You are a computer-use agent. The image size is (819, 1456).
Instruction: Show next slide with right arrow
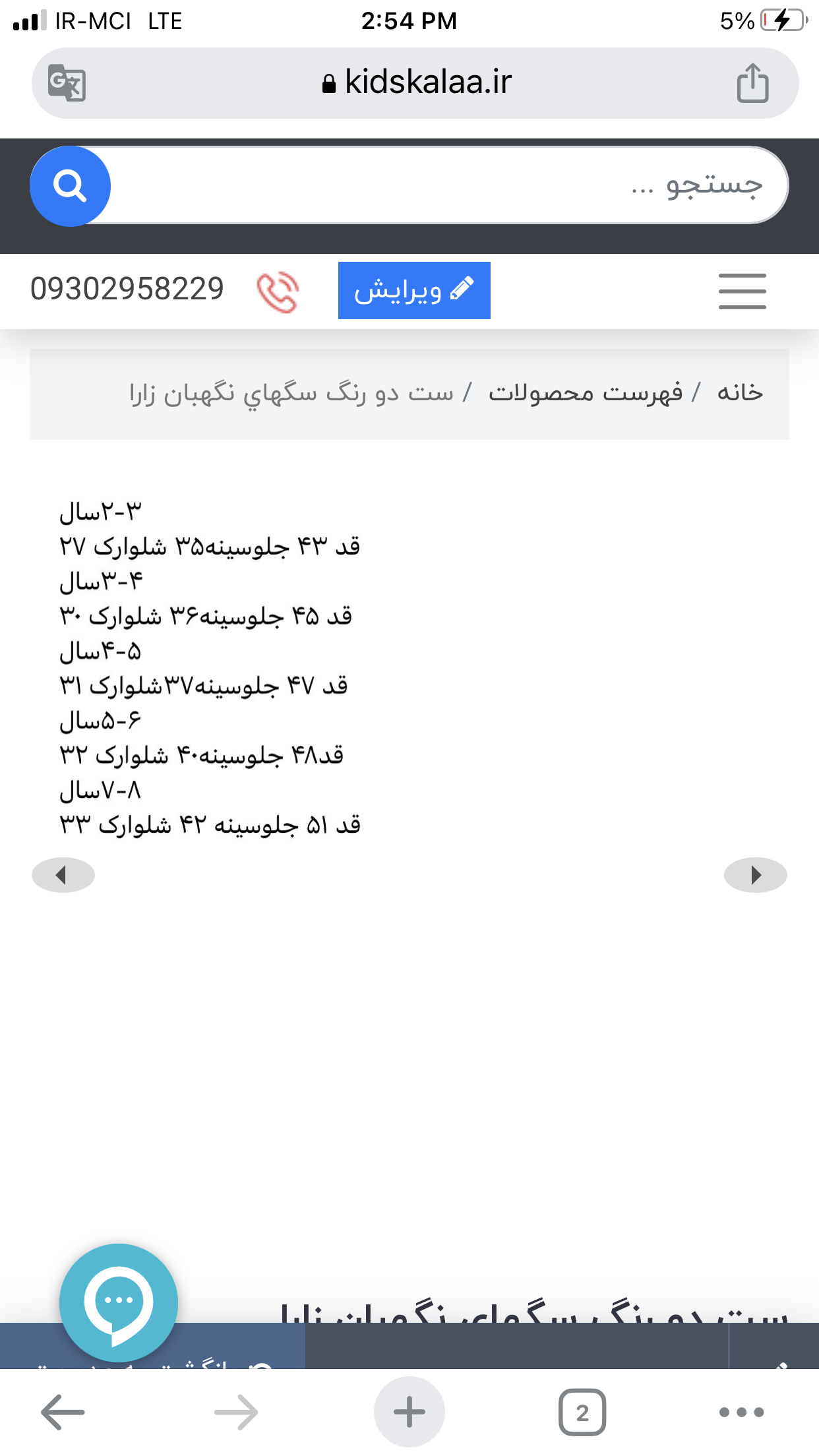pyautogui.click(x=756, y=875)
